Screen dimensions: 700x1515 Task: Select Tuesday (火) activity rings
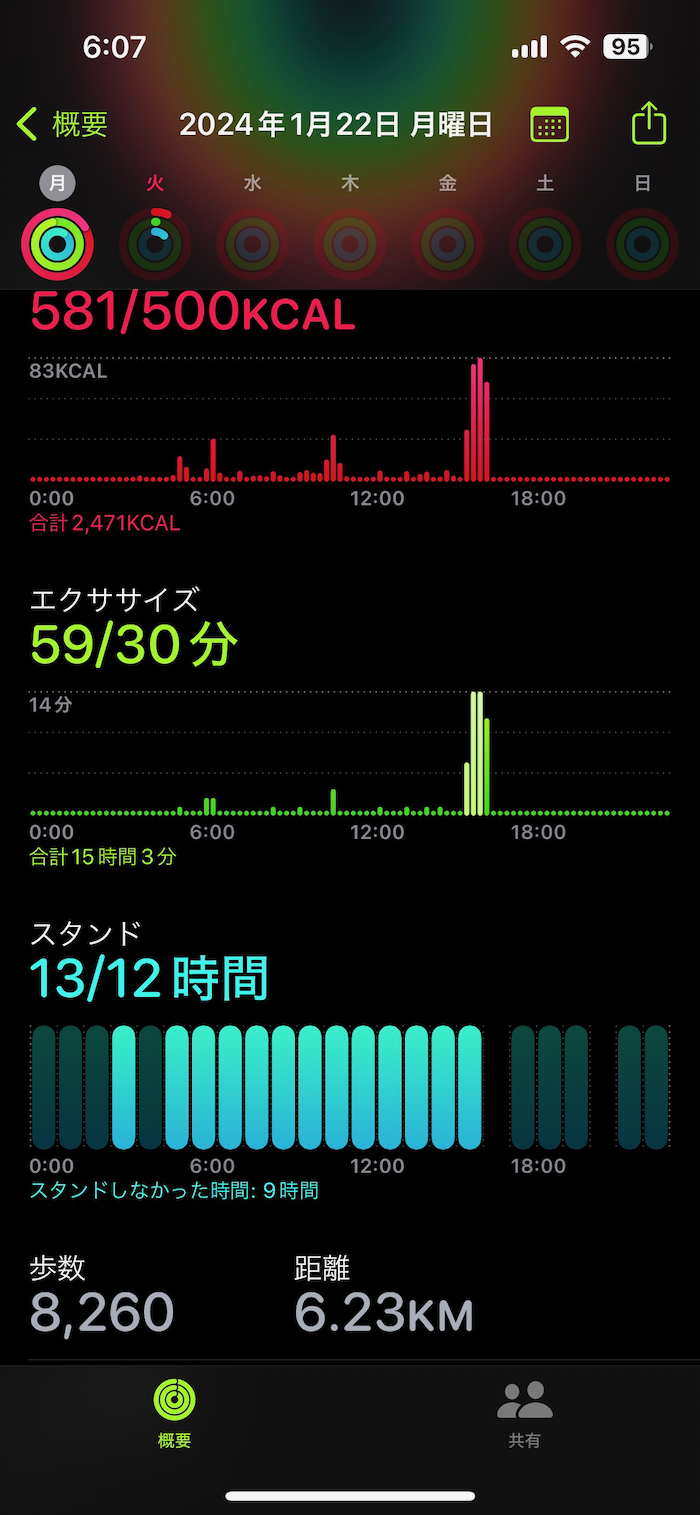(x=154, y=242)
